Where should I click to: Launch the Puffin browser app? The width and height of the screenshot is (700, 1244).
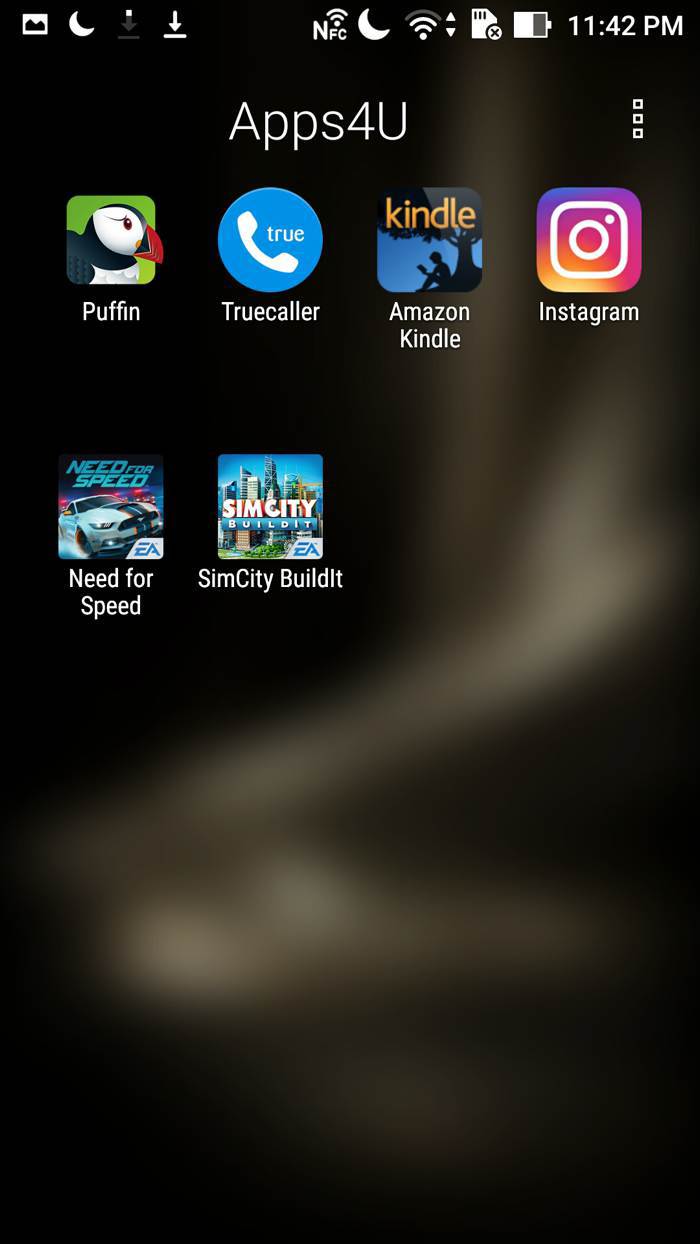point(111,241)
